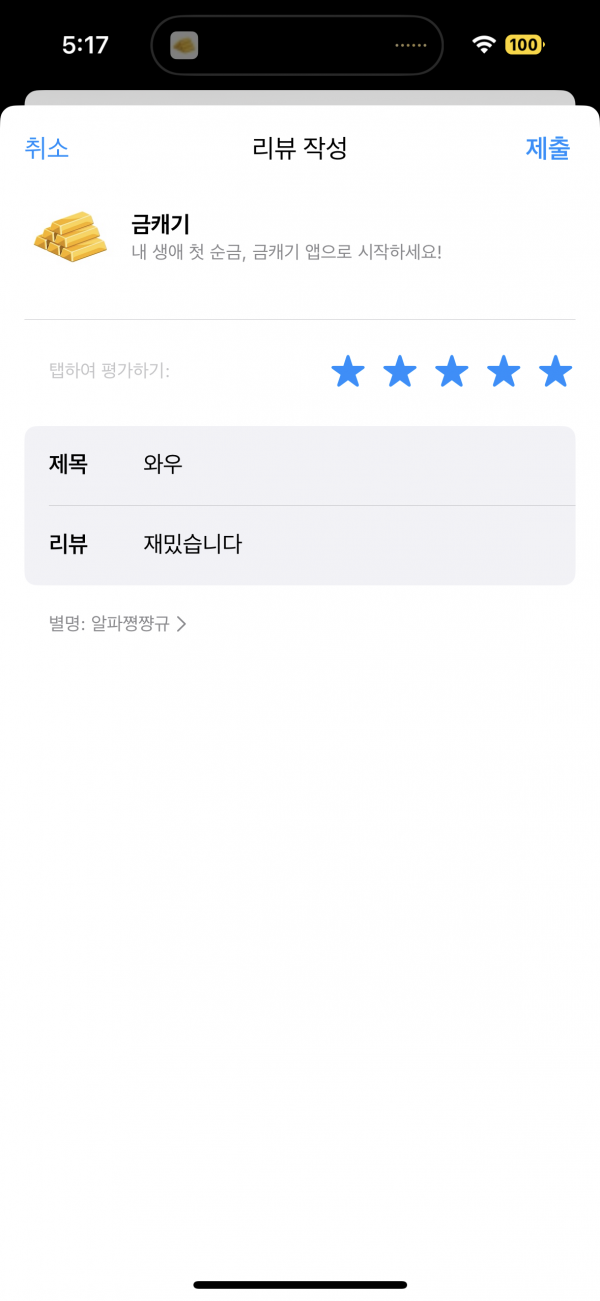Tap the fifth star
The width and height of the screenshot is (600, 1301).
(x=555, y=372)
